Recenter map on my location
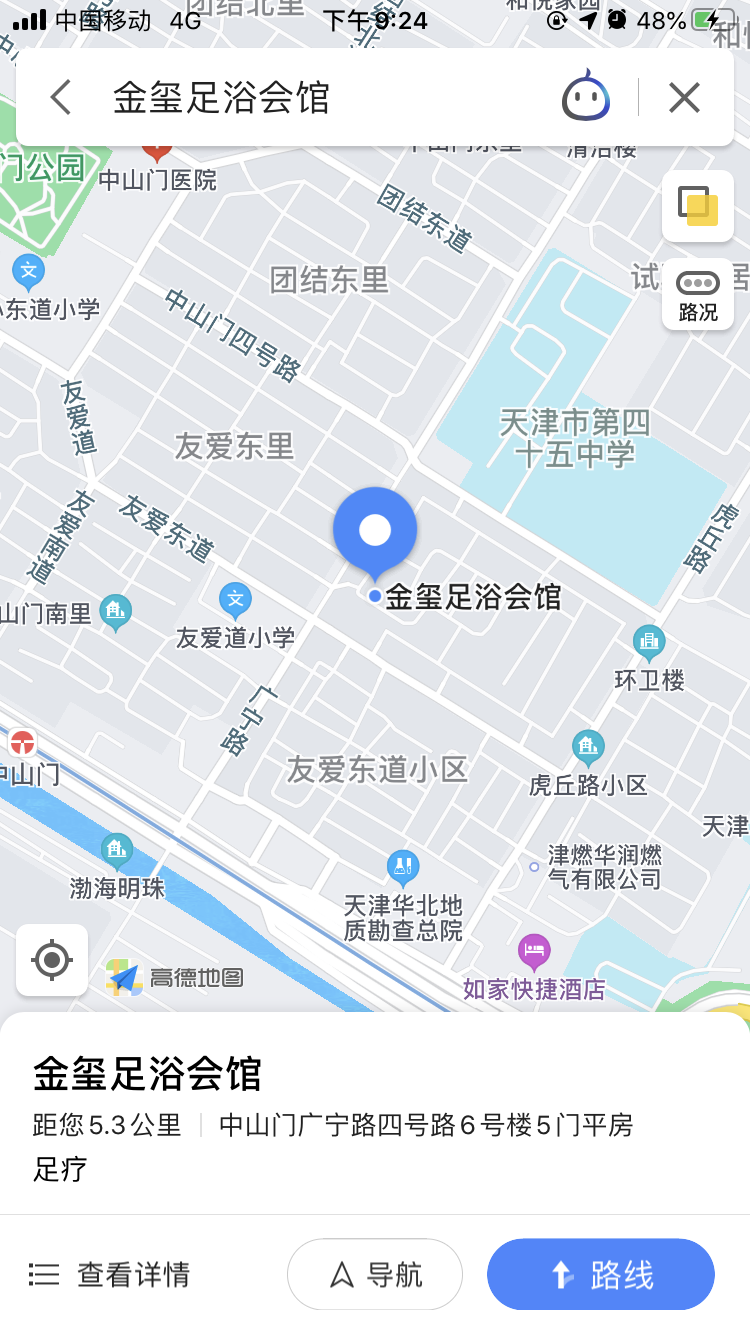The width and height of the screenshot is (750, 1334). 52,960
